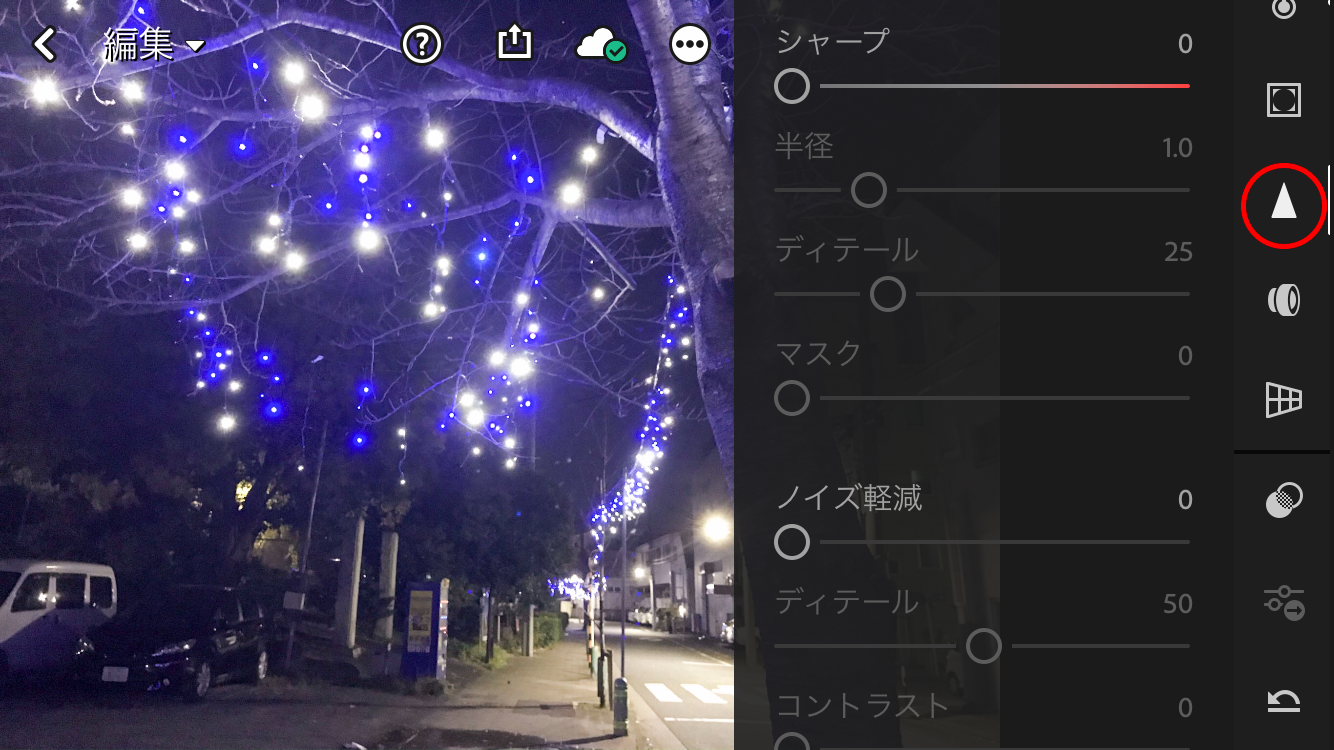Open the crop tool square icon
Viewport: 1334px width, 750px height.
[x=1283, y=100]
